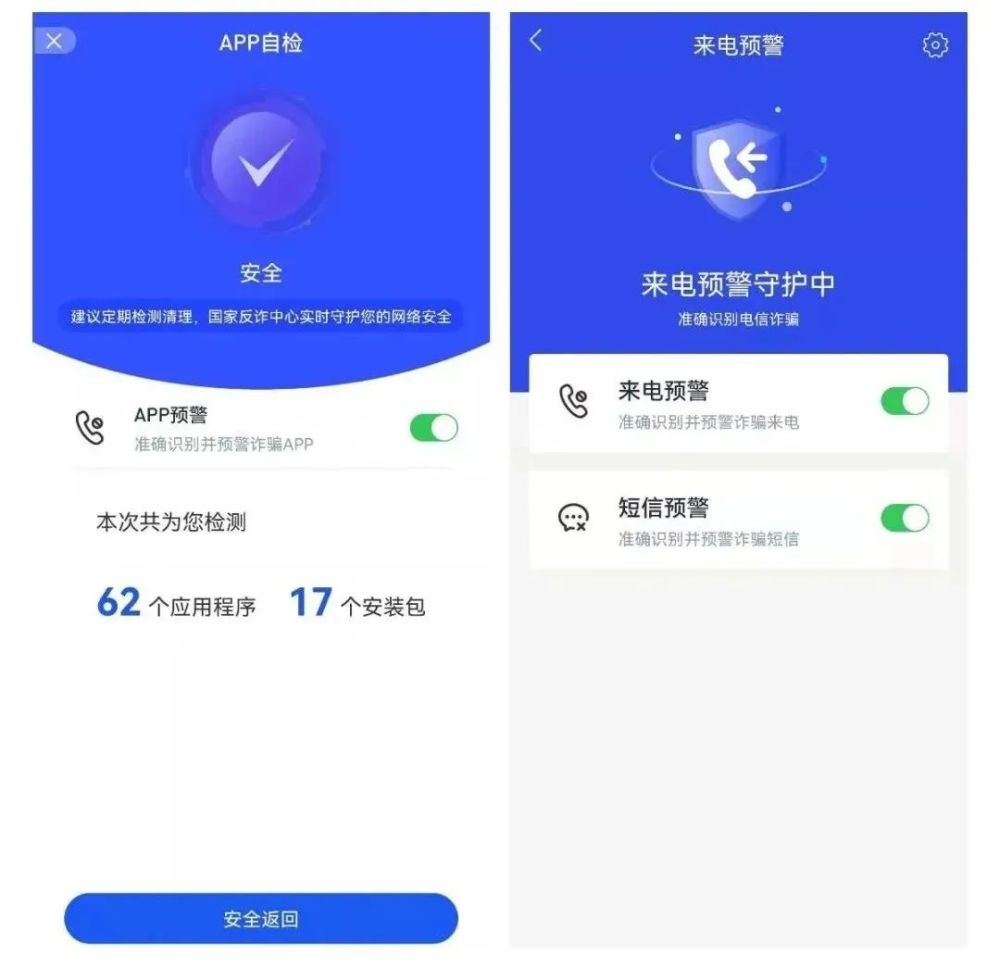The image size is (1000, 980).
Task: Open the settings gear icon
Action: pyautogui.click(x=935, y=45)
